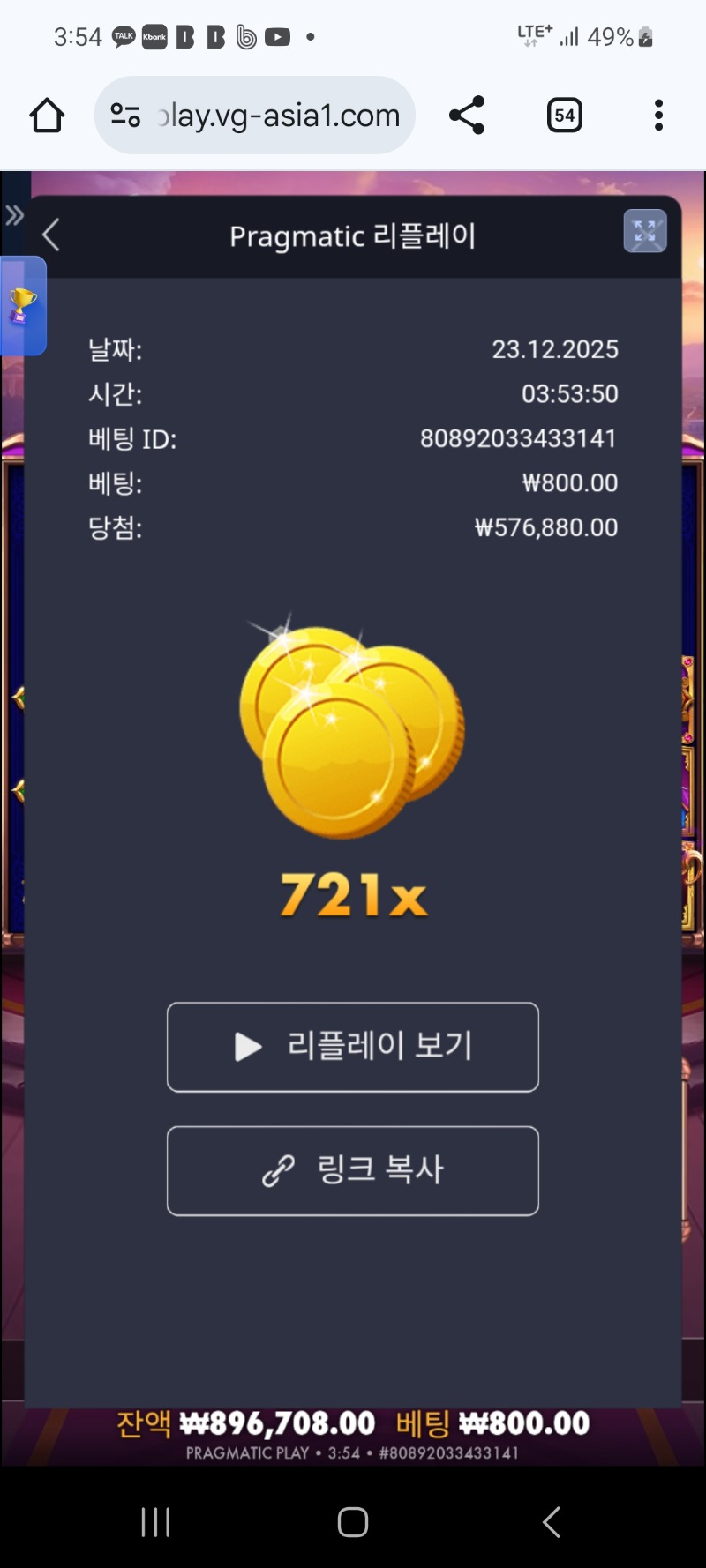
Task: Play the replay with 리플레이 보기
Action: coord(353,1047)
